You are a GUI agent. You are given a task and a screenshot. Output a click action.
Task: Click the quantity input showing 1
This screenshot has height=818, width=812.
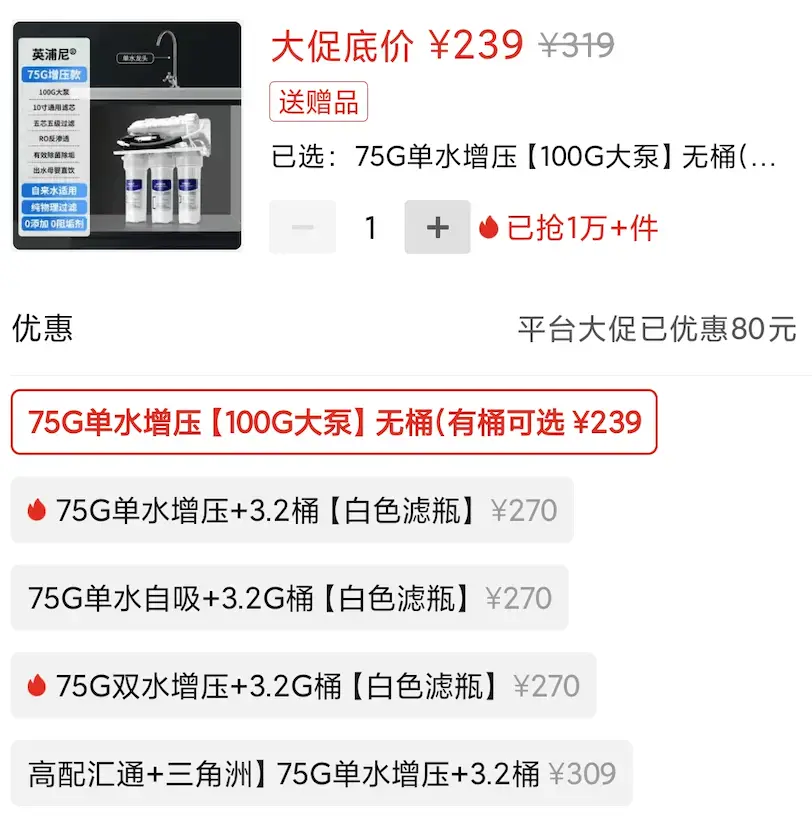(369, 228)
